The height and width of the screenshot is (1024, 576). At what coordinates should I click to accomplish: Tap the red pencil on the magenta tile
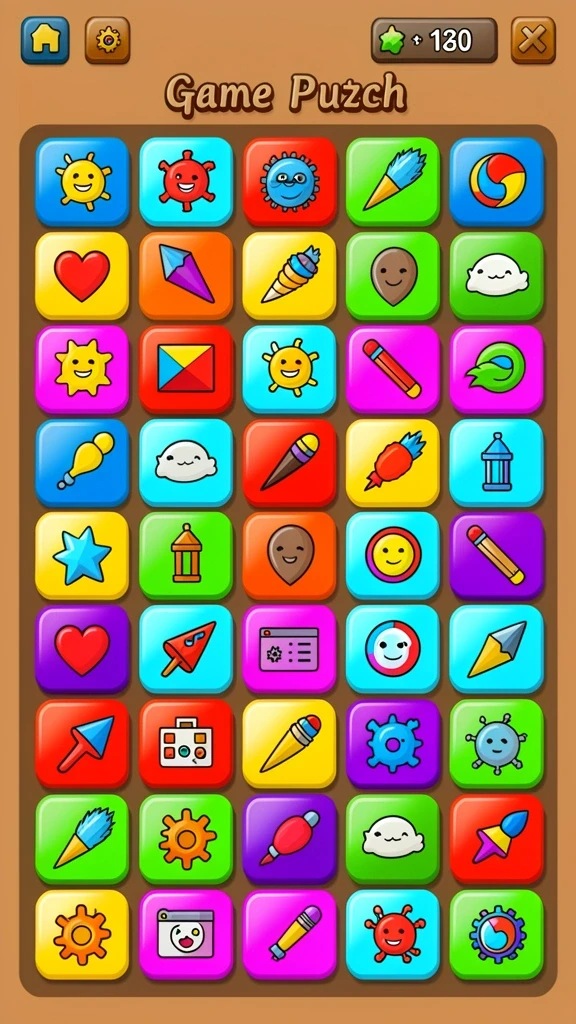click(393, 369)
